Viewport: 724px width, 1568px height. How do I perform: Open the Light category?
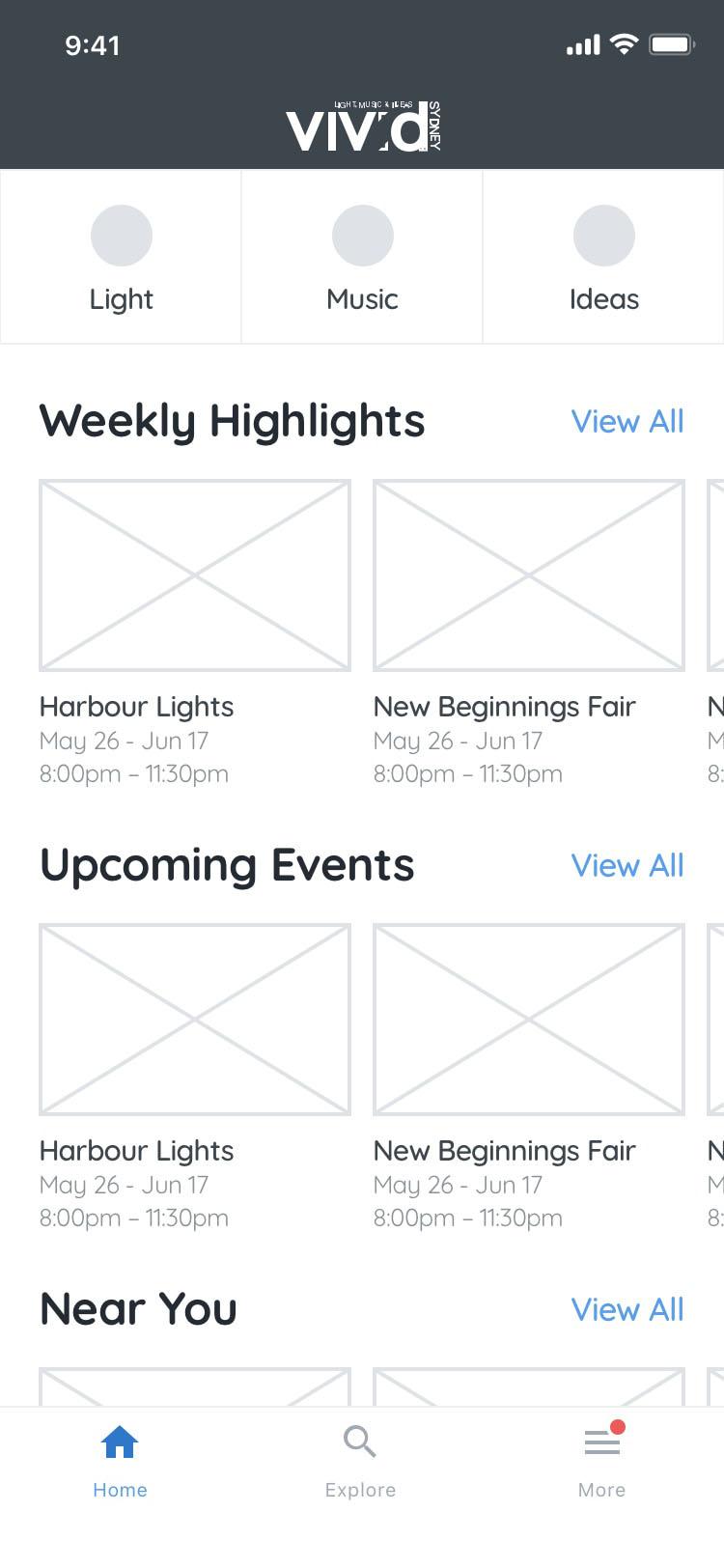[x=121, y=257]
